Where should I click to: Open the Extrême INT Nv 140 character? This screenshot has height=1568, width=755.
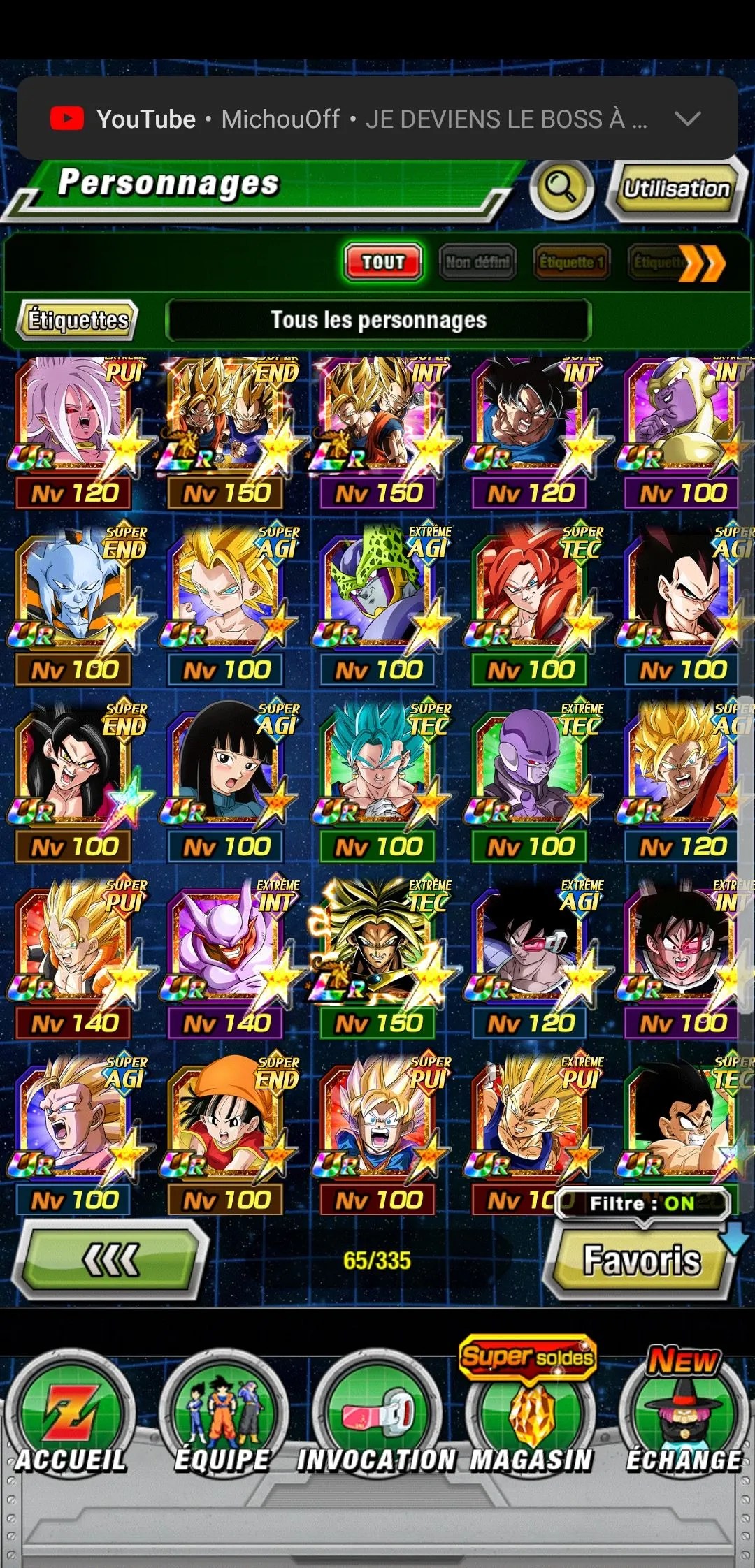[x=226, y=957]
